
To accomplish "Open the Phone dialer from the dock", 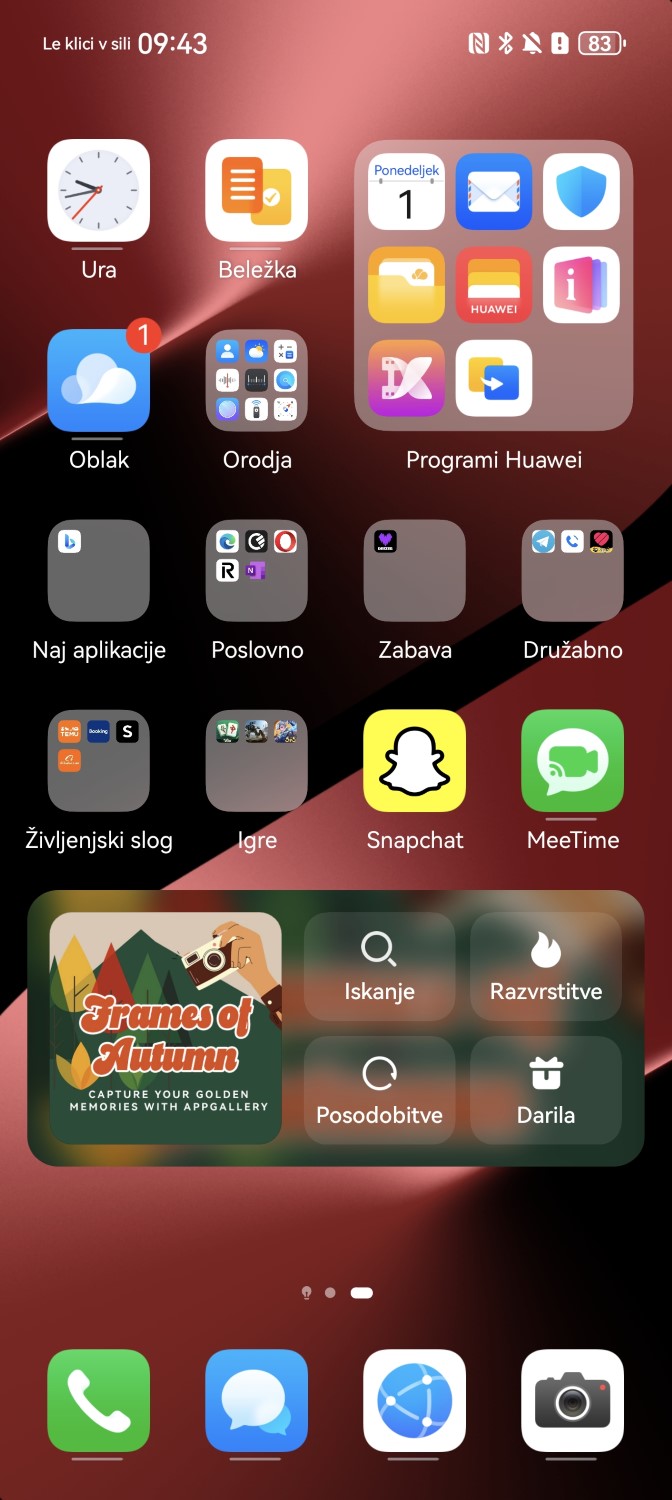I will (98, 1400).
